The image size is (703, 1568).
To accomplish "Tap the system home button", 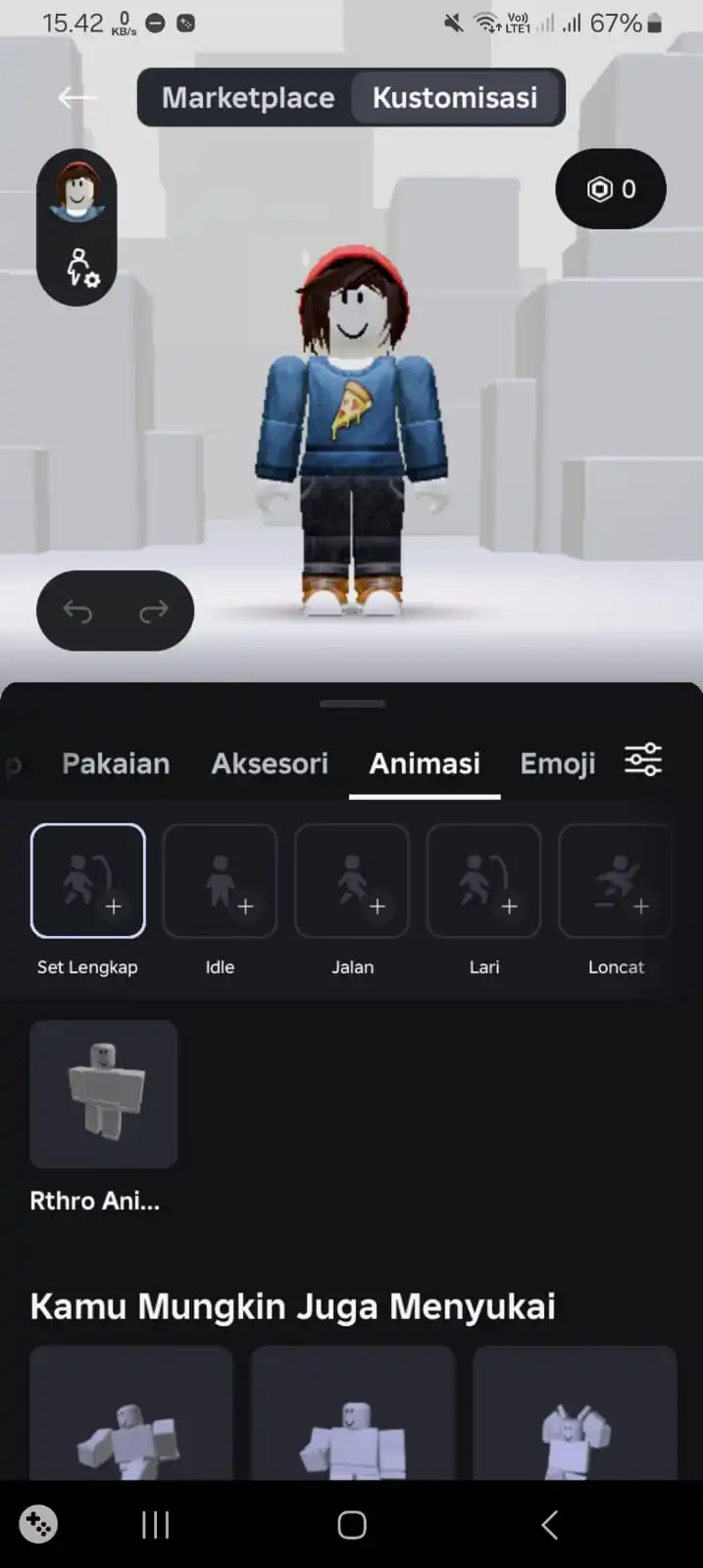I will [352, 1525].
